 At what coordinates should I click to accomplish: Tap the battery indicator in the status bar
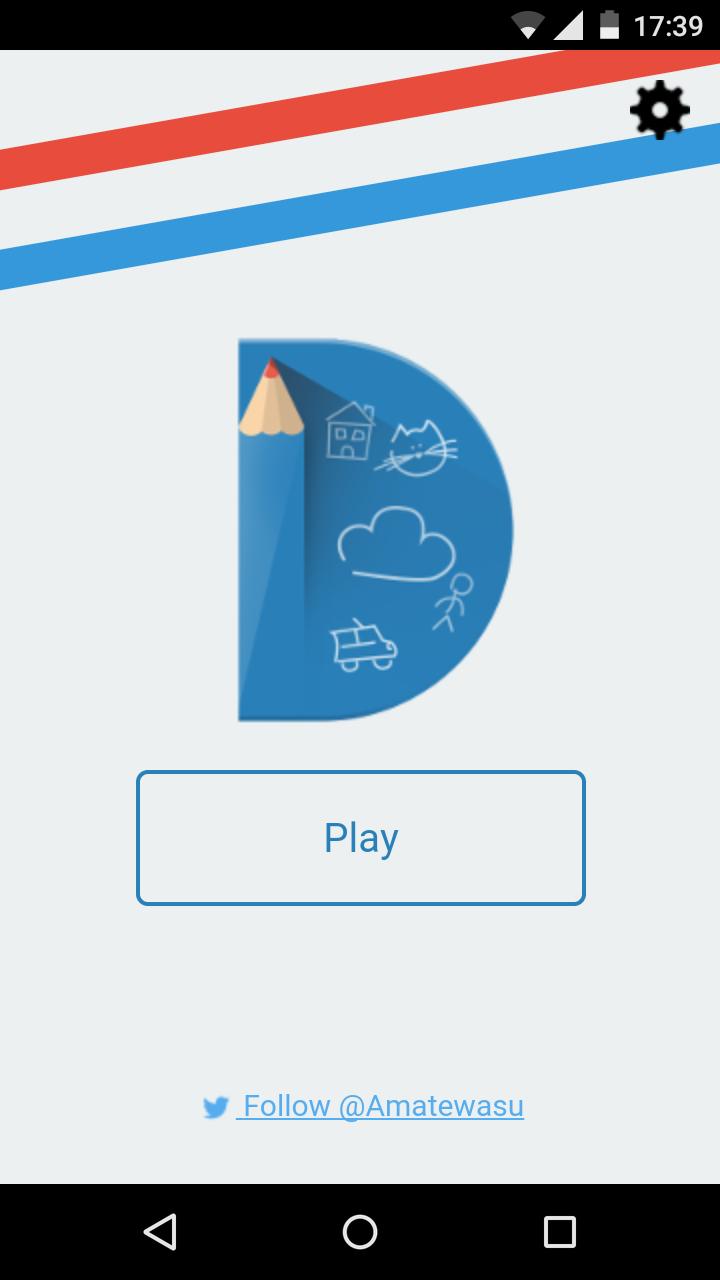(x=611, y=24)
